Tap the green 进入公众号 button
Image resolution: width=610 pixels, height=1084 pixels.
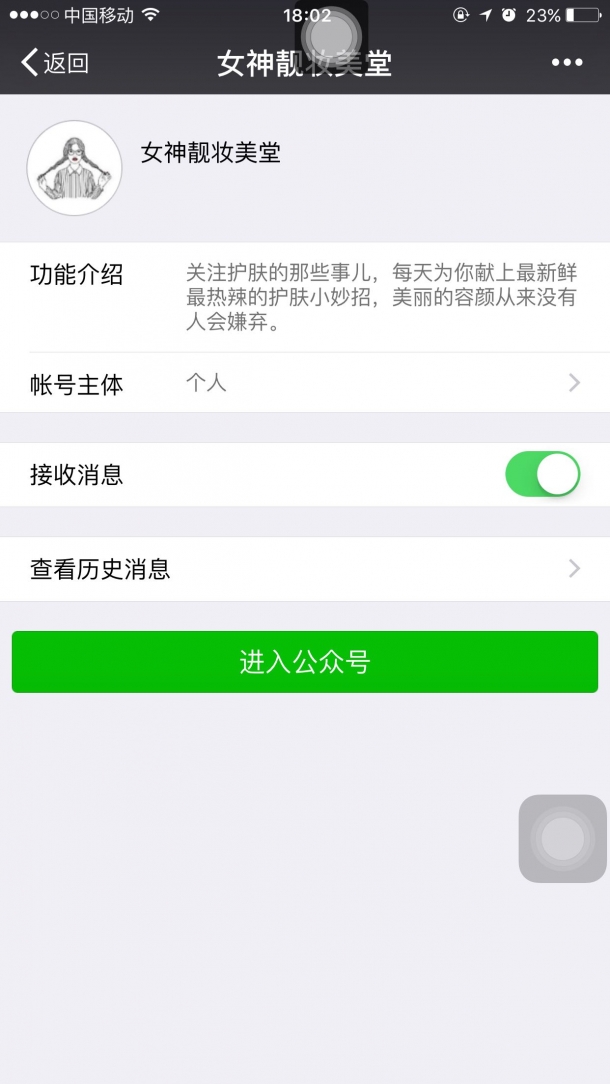[x=305, y=662]
